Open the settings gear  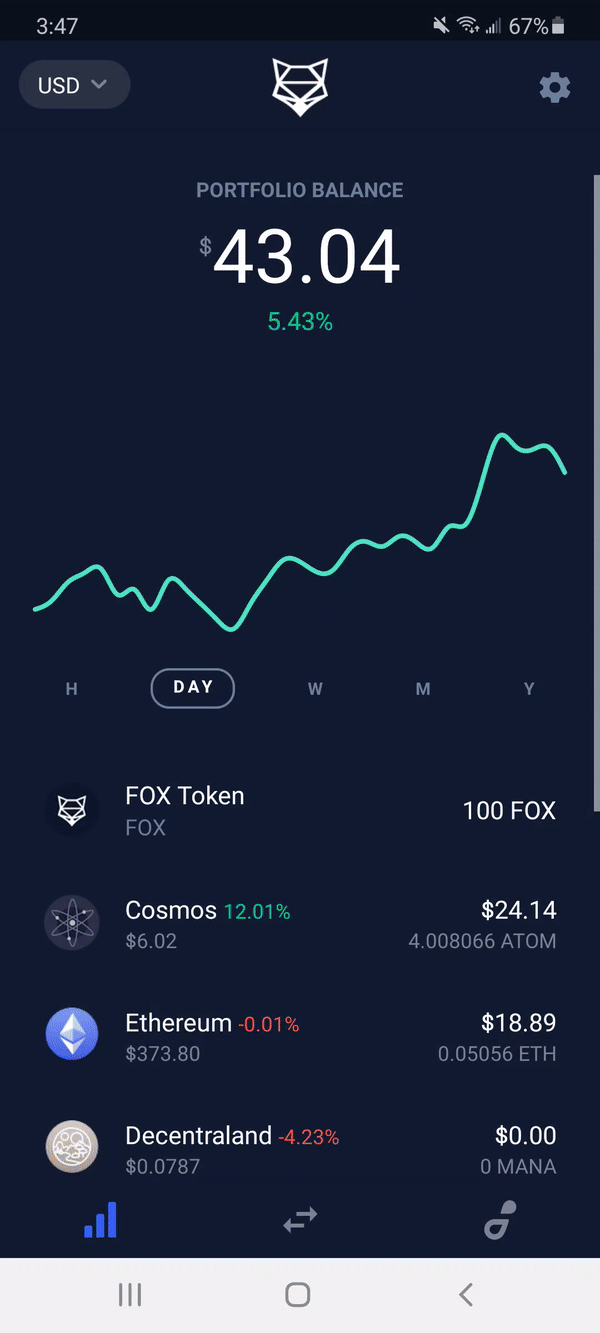[x=555, y=87]
